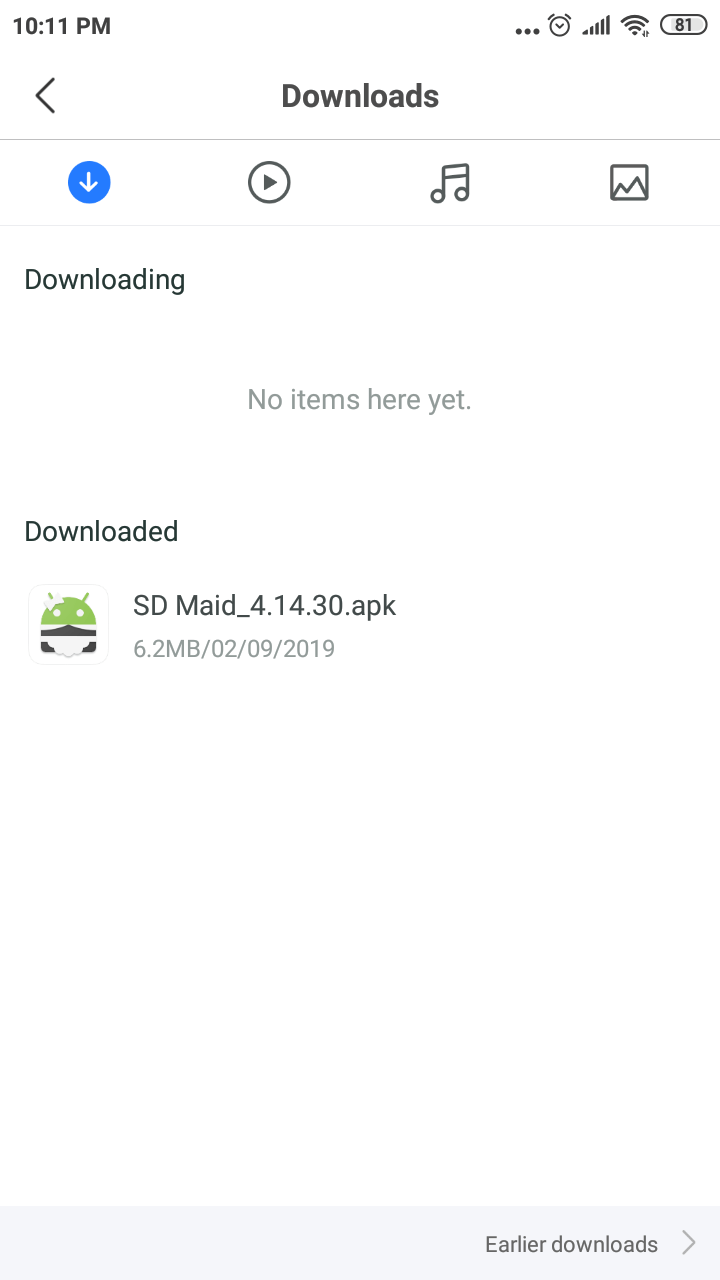Switch to the music tab

pyautogui.click(x=450, y=183)
